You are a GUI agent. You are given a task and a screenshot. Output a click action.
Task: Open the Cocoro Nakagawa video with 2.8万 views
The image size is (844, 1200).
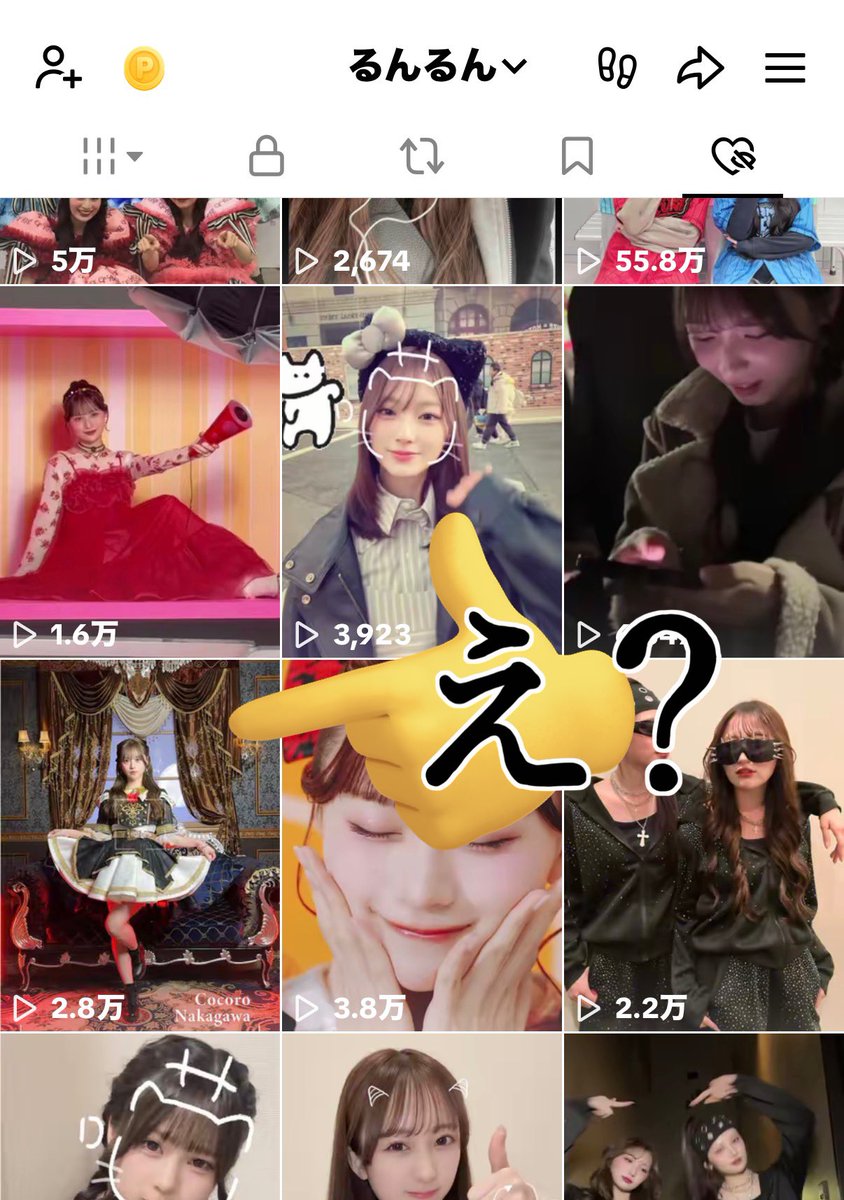coord(140,845)
